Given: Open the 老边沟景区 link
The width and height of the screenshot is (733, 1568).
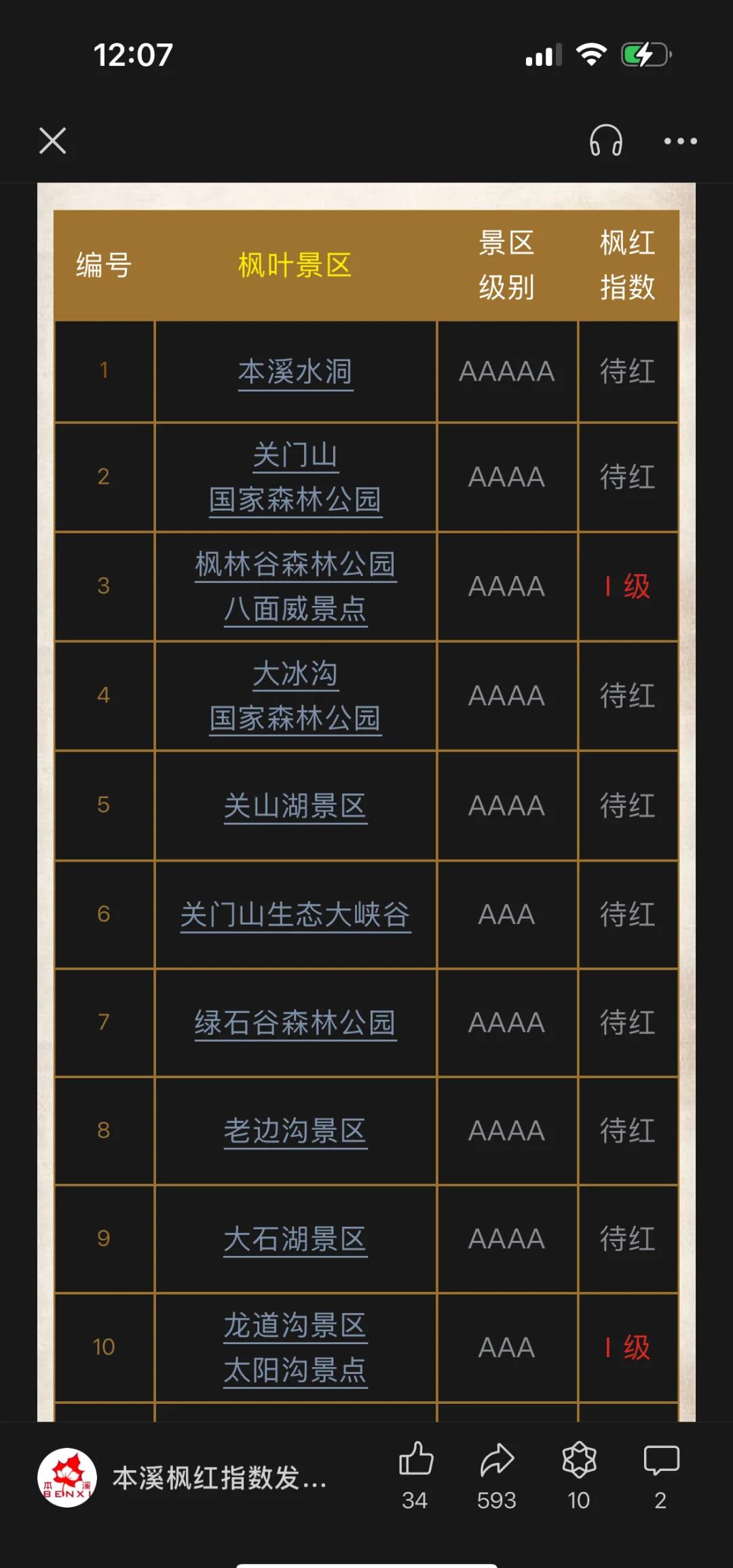Looking at the screenshot, I should [x=295, y=1131].
